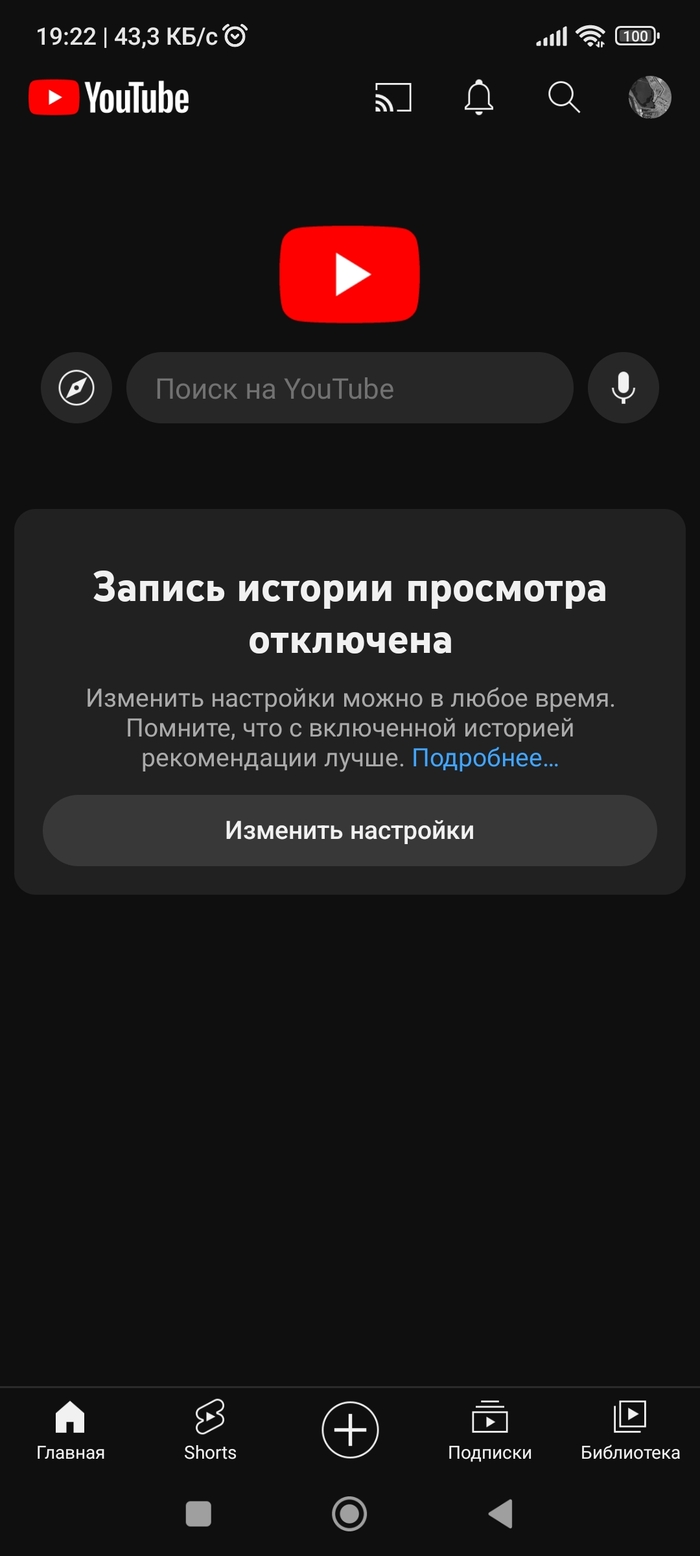Open the Подробнее link
700x1556 pixels.
[485, 758]
